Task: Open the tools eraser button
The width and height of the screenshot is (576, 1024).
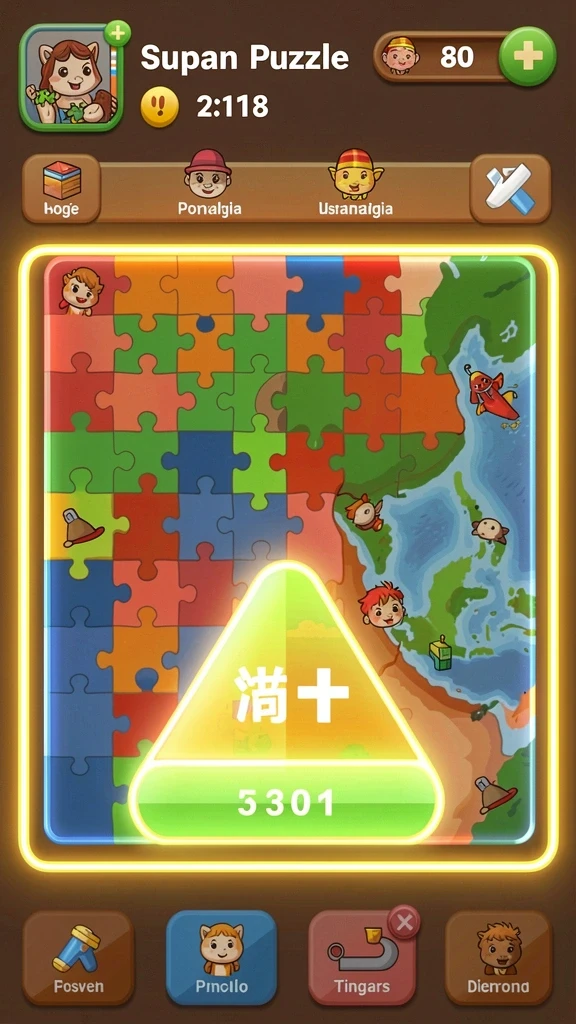Action: [x=510, y=189]
